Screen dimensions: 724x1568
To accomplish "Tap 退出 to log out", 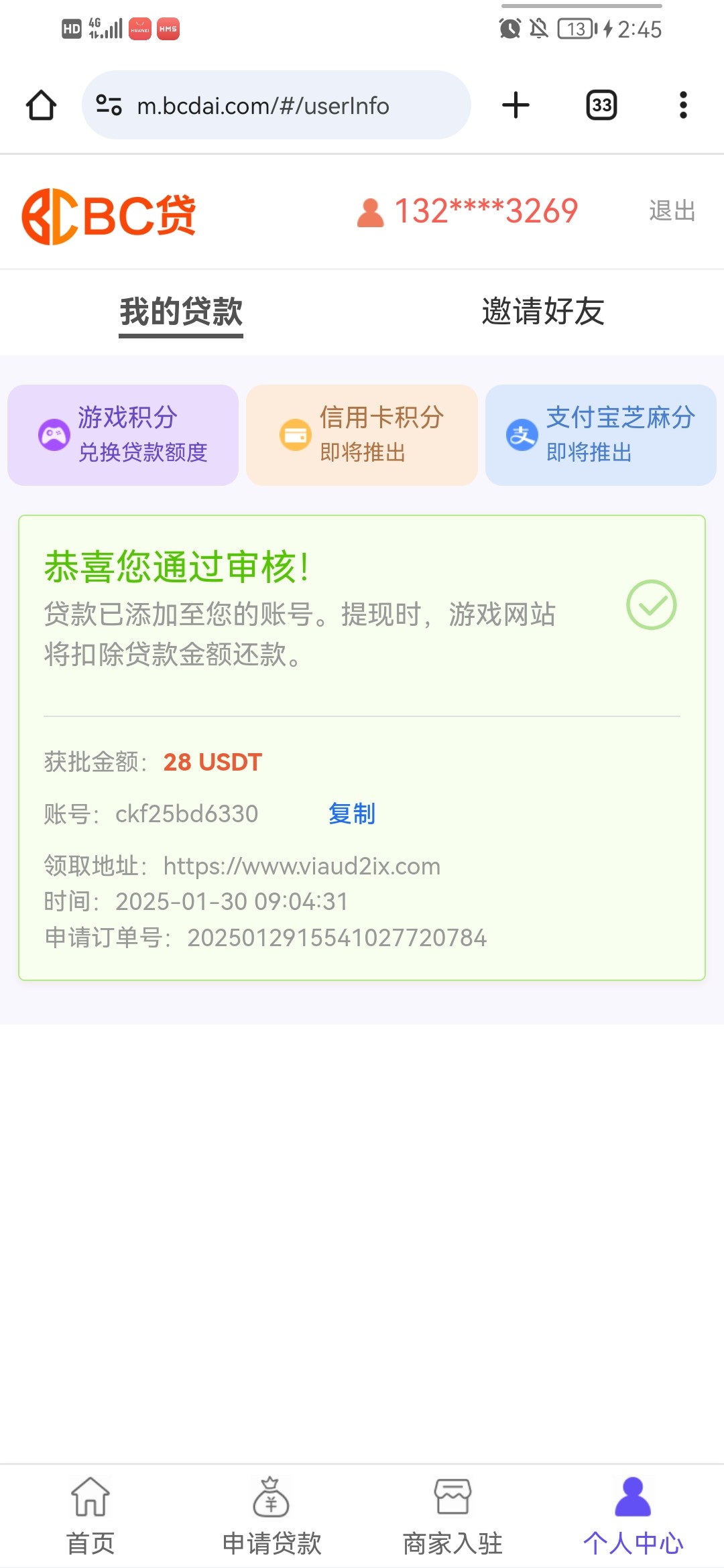I will [672, 211].
